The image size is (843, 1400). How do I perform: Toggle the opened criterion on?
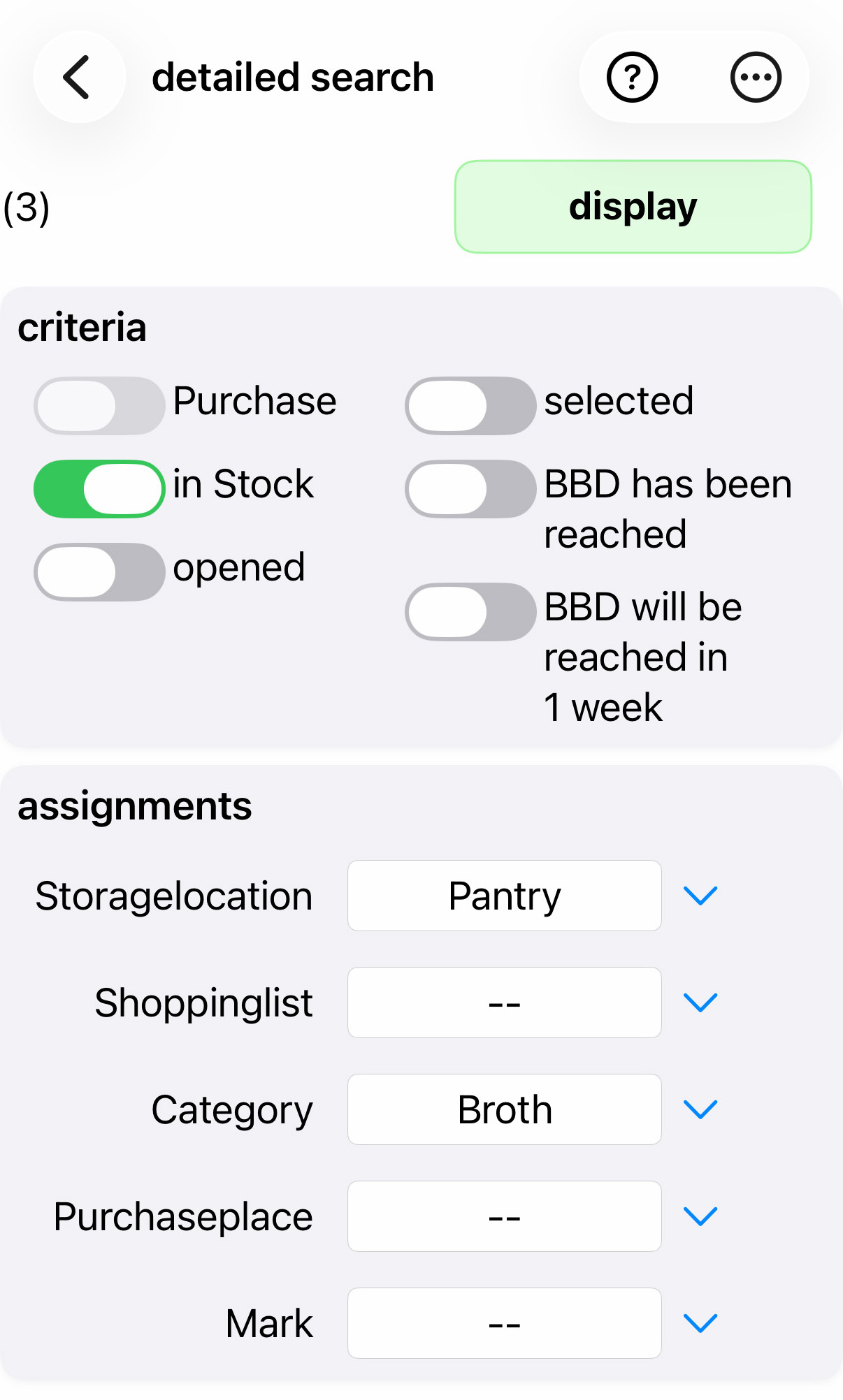pyautogui.click(x=99, y=572)
